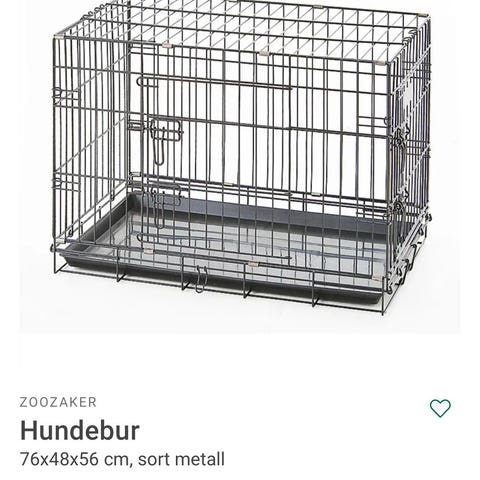Viewport: 480px width, 480px height.
Task: Add the Hundebur to favorites via heart
Action: click(x=440, y=408)
